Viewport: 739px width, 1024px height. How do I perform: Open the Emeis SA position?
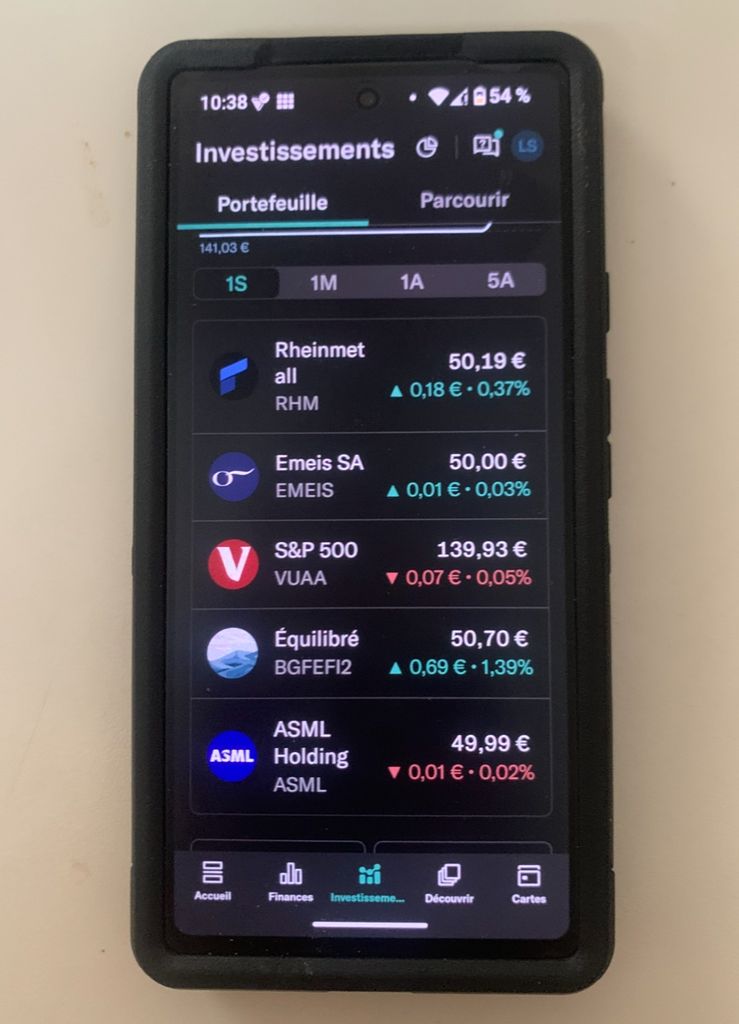[369, 476]
